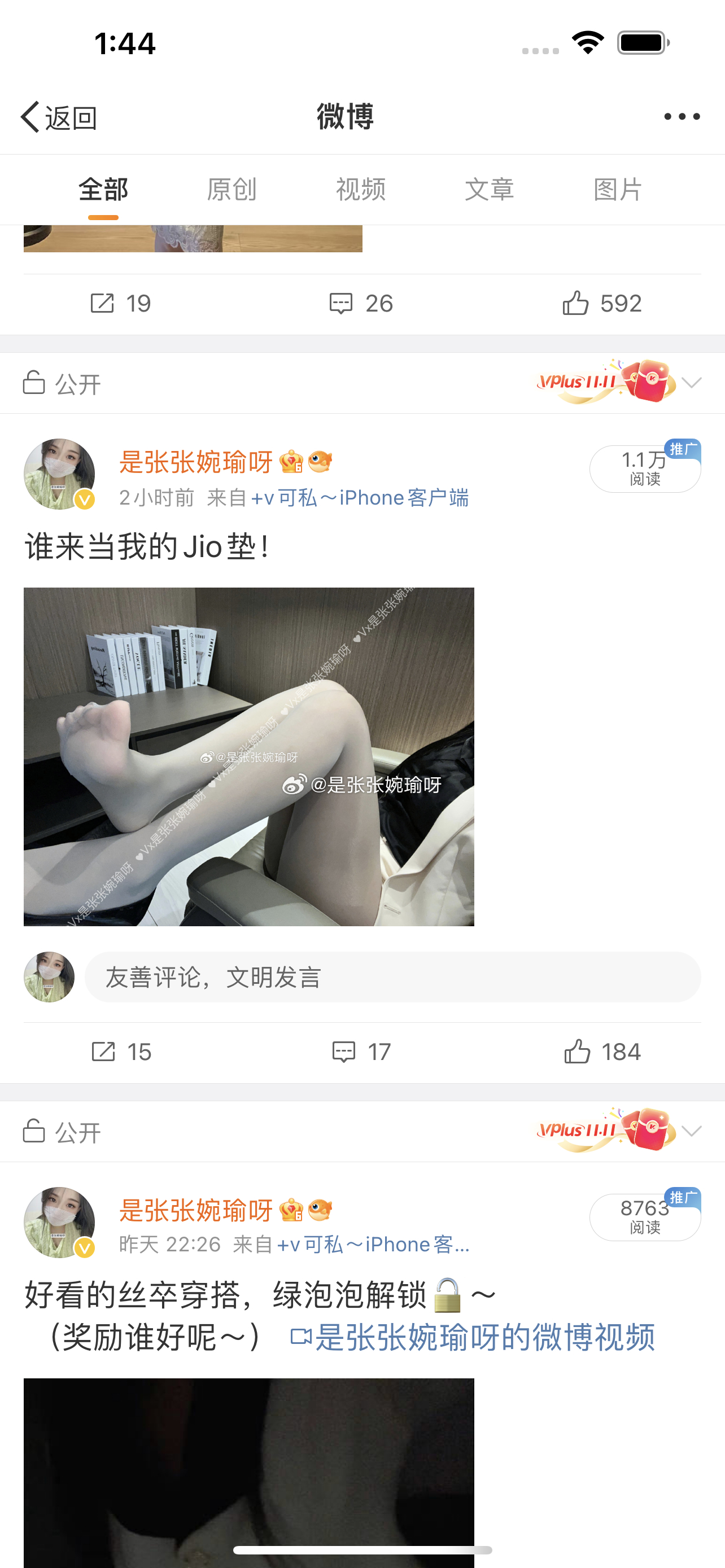Repost the post with 19 reposts
The width and height of the screenshot is (725, 1568).
click(120, 303)
